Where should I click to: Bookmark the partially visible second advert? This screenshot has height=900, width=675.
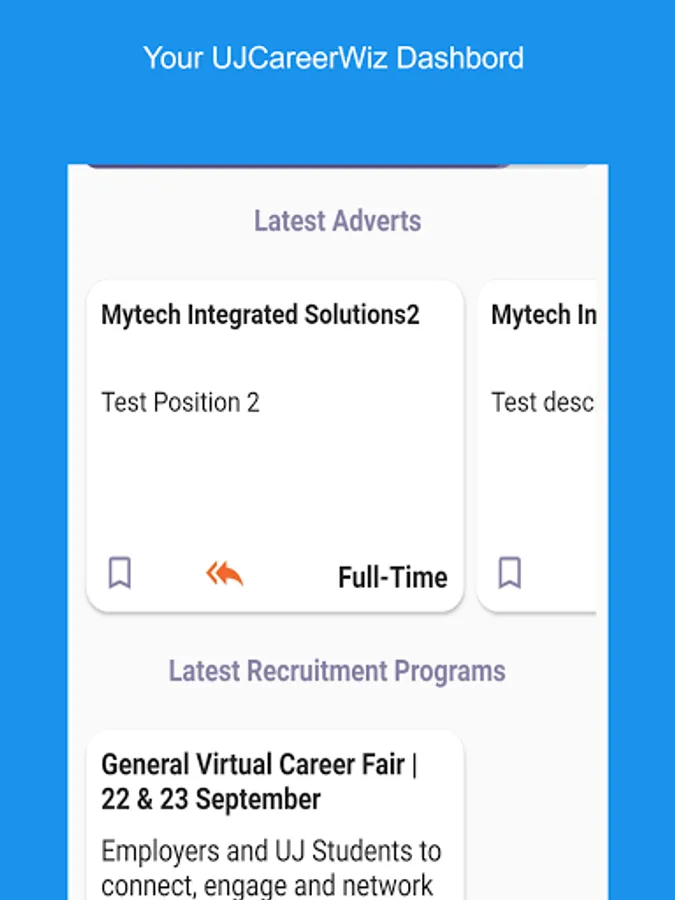point(510,574)
